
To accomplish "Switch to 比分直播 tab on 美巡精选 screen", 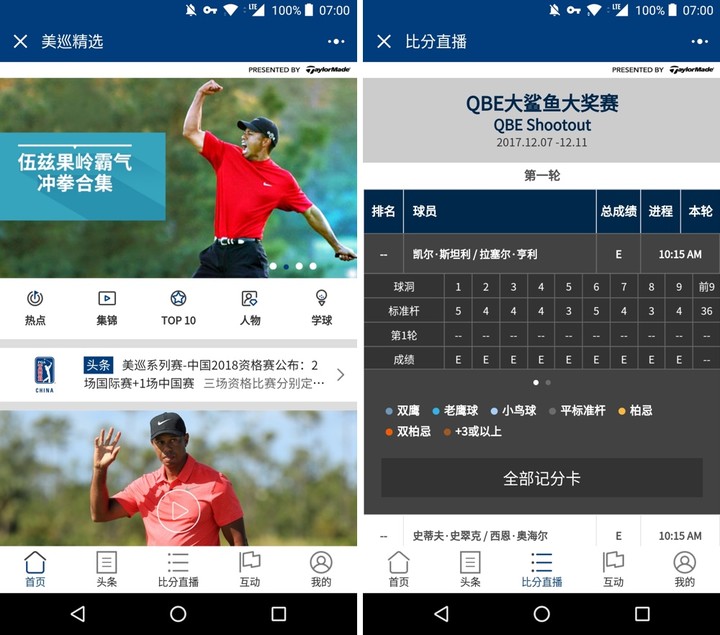I will tap(178, 569).
